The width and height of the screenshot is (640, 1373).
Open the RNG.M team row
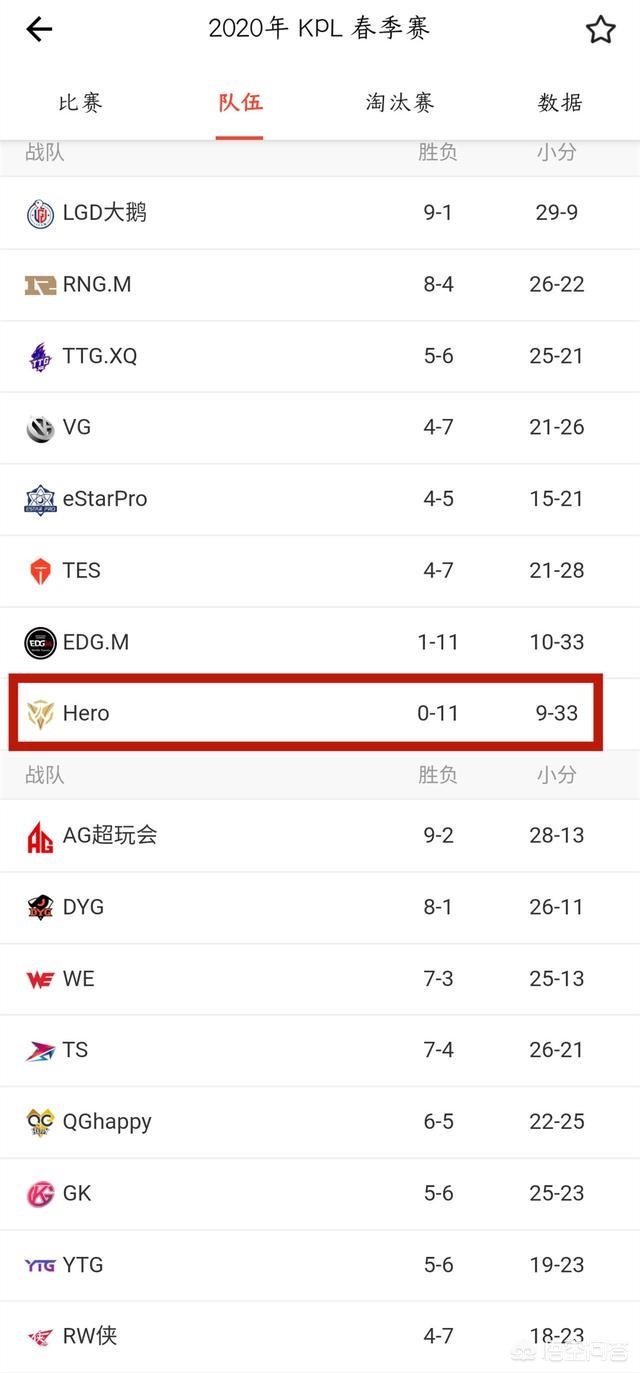coord(320,285)
